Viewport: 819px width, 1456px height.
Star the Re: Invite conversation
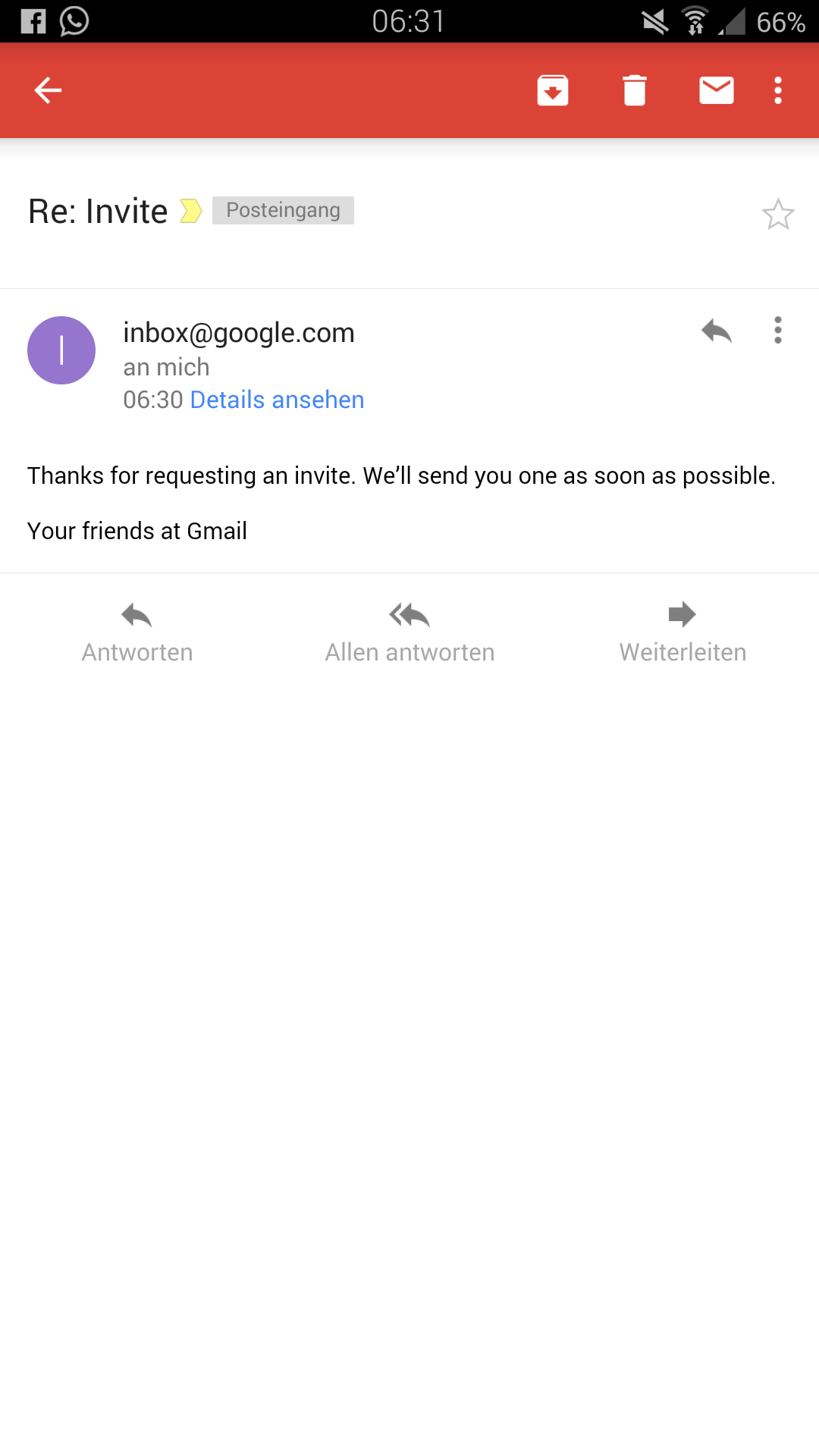(x=778, y=214)
